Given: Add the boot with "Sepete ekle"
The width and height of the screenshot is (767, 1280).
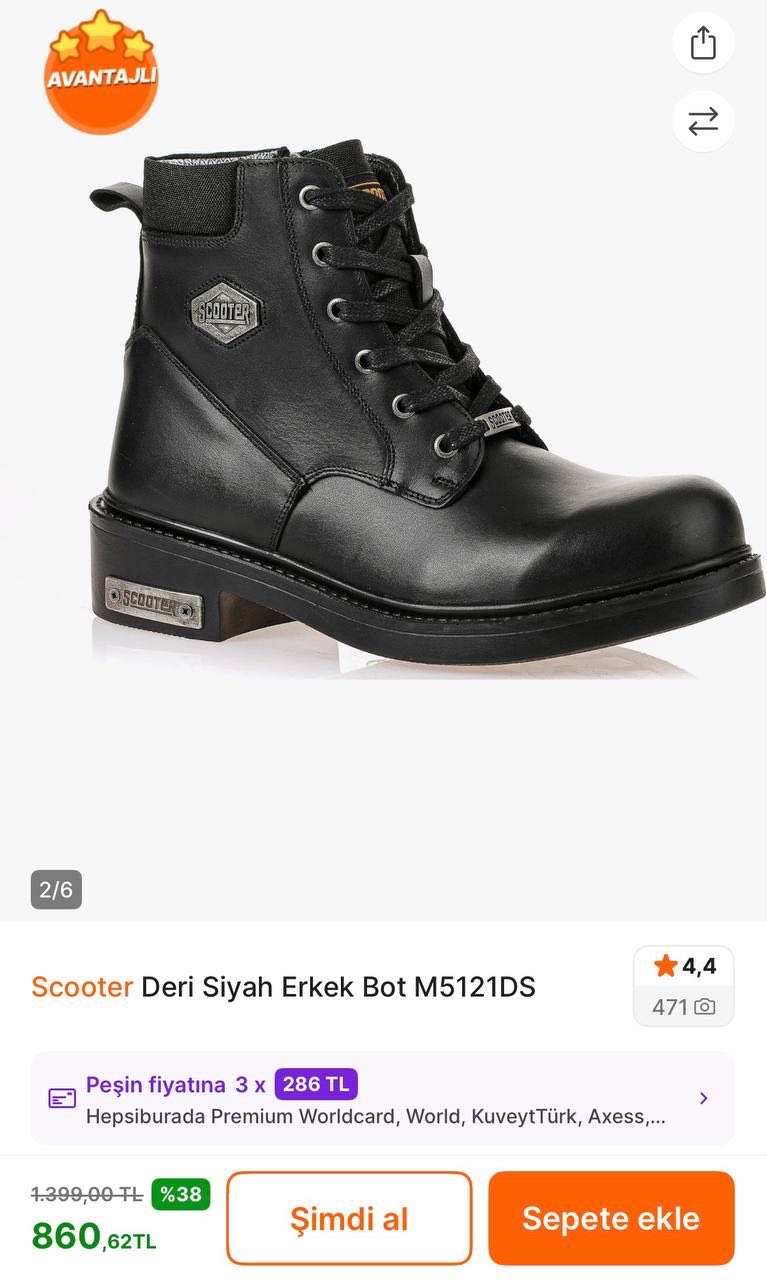Looking at the screenshot, I should click(x=611, y=1218).
